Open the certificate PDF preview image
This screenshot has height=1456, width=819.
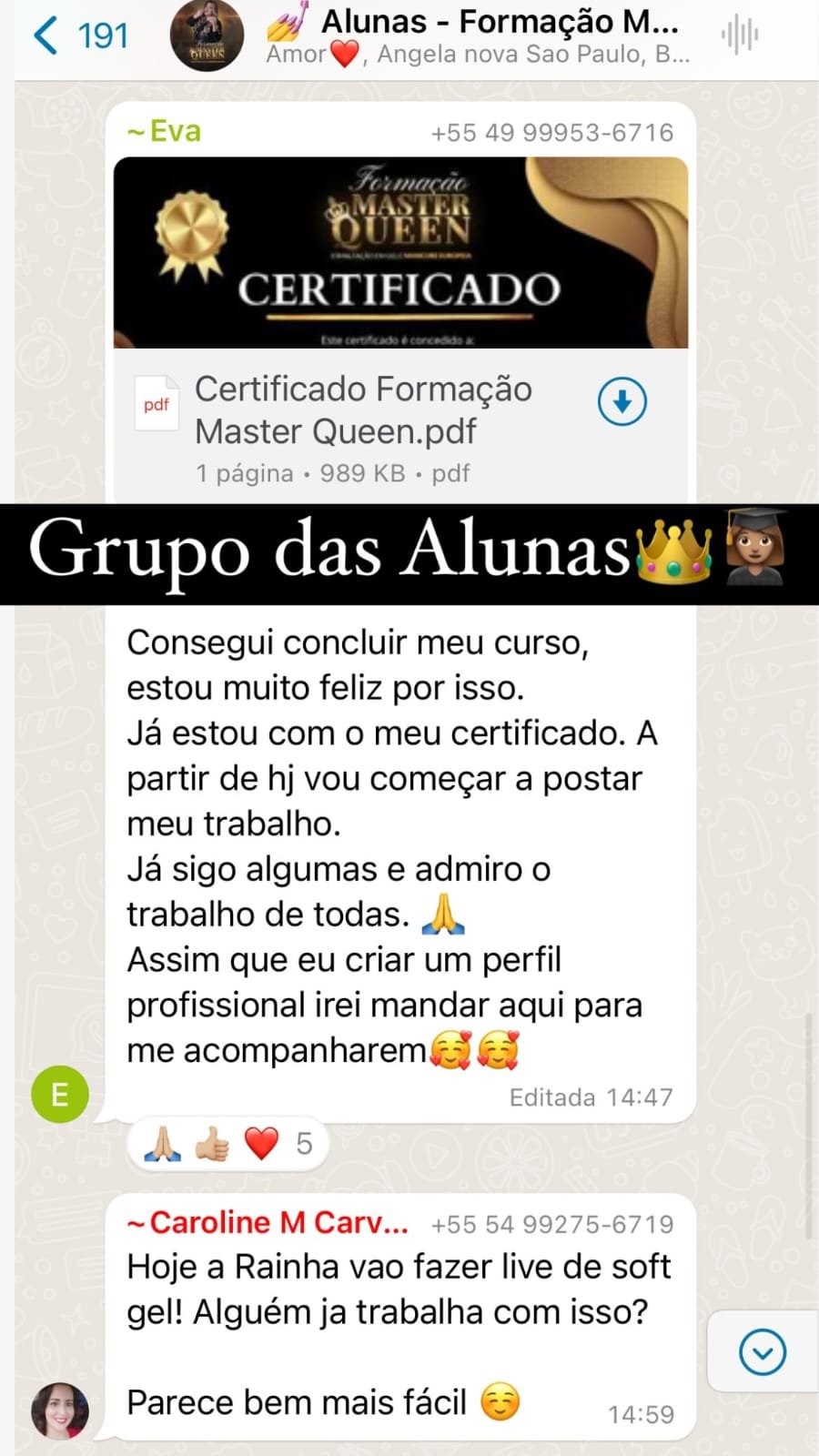[x=400, y=252]
